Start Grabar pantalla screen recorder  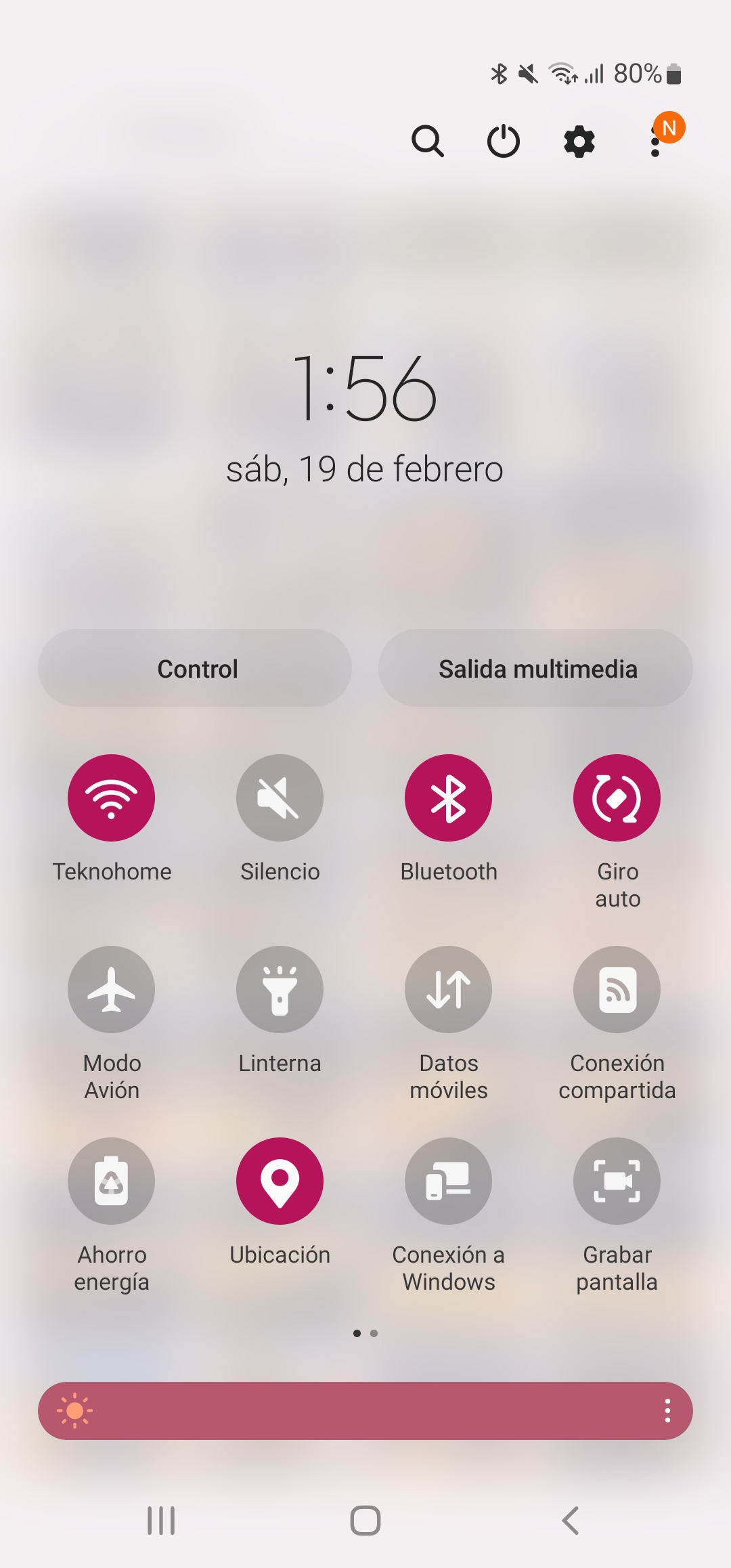click(617, 1181)
